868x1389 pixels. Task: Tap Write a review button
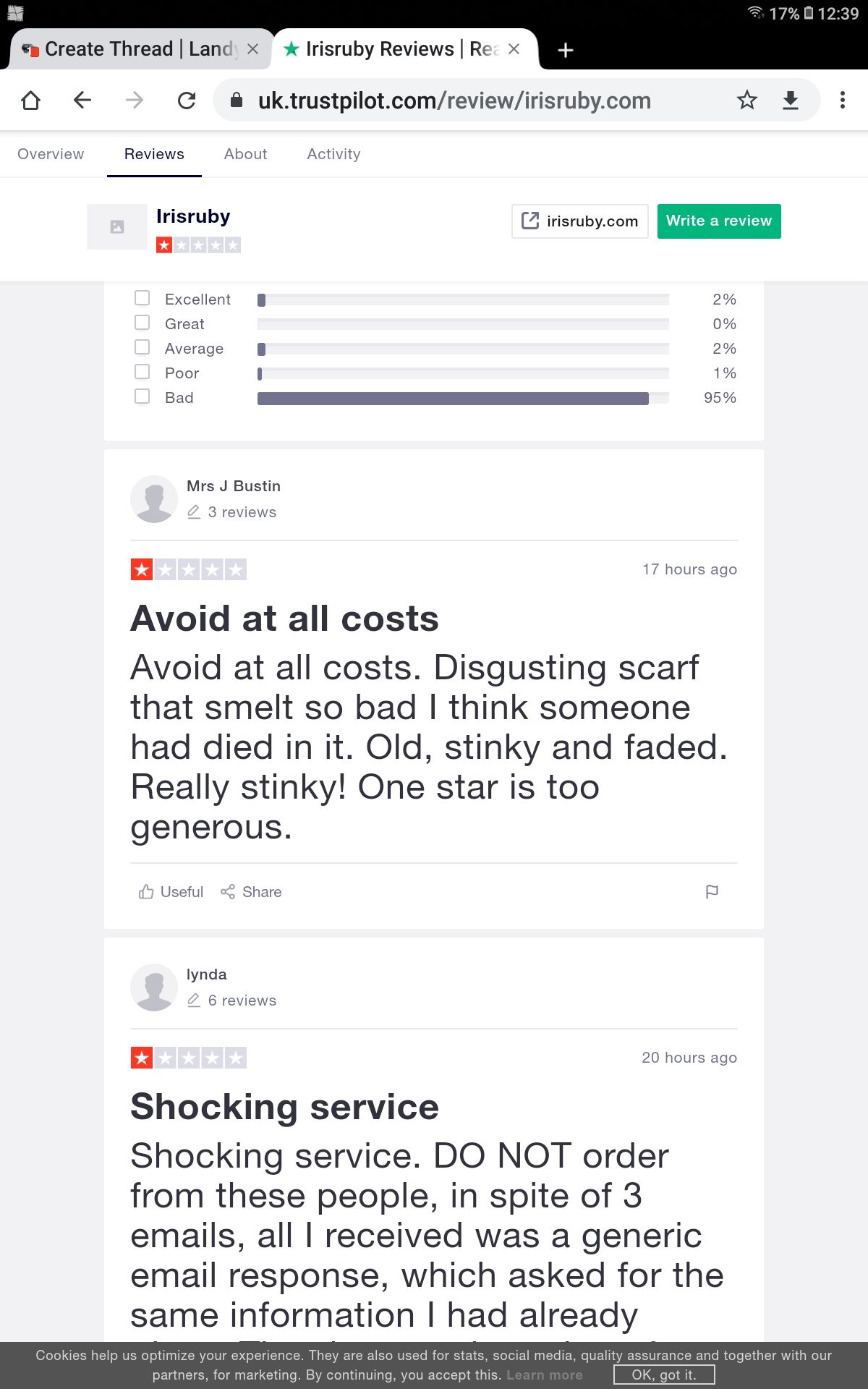[719, 221]
